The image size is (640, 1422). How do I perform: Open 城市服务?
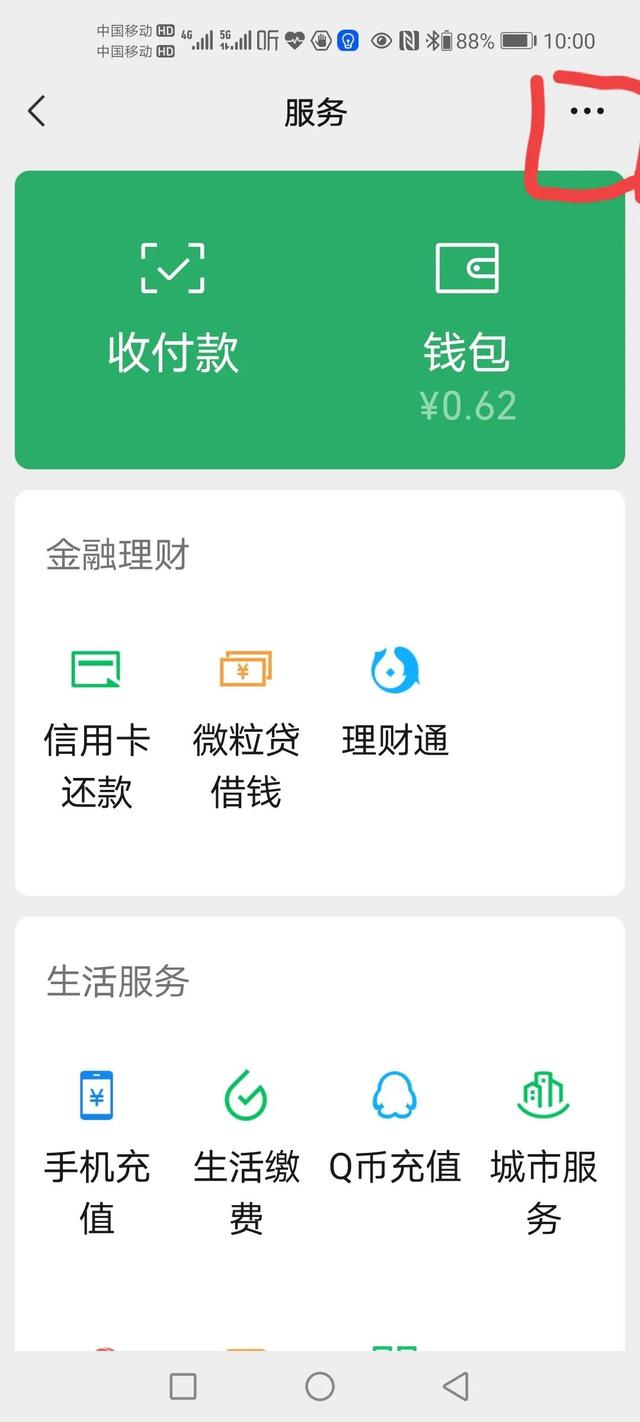tap(544, 1148)
